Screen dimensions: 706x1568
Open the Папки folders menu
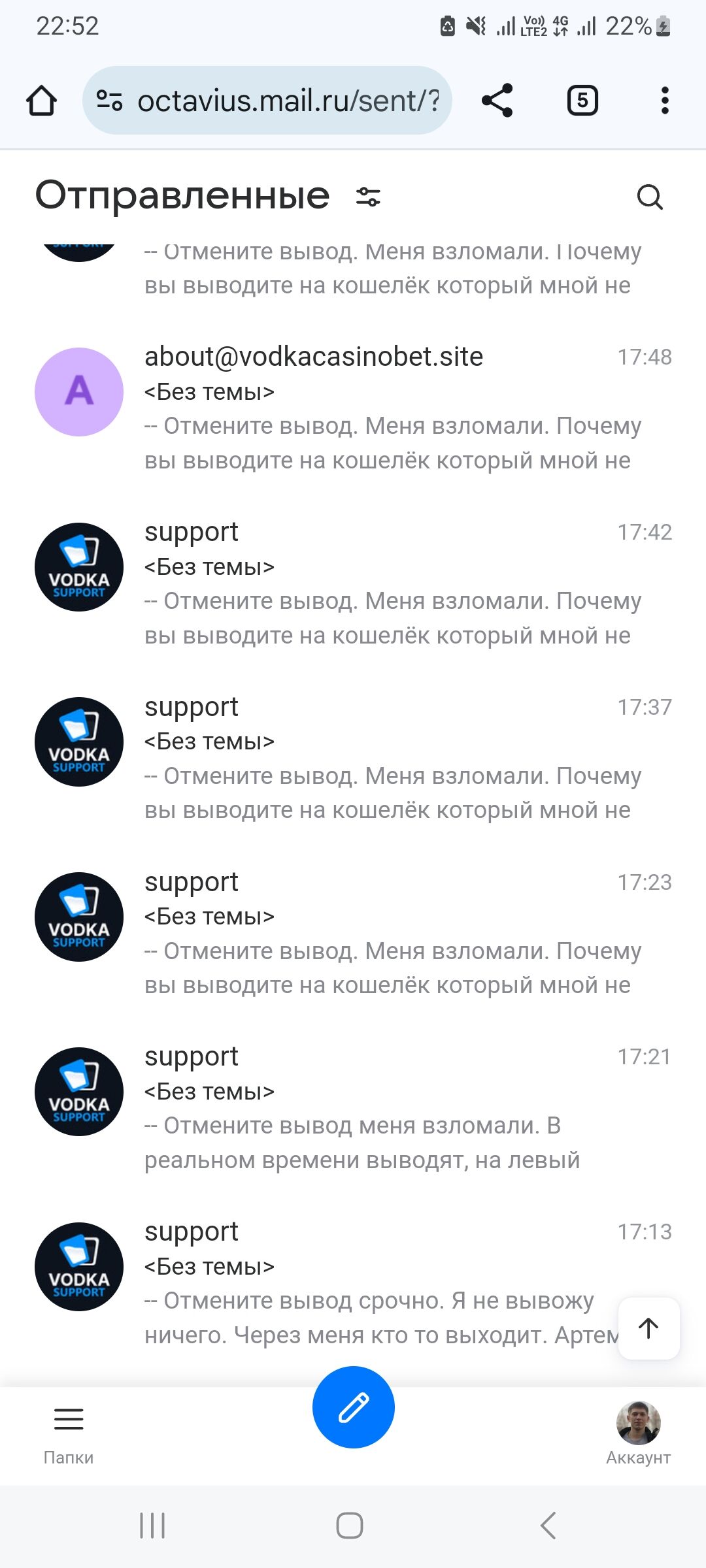click(69, 1431)
